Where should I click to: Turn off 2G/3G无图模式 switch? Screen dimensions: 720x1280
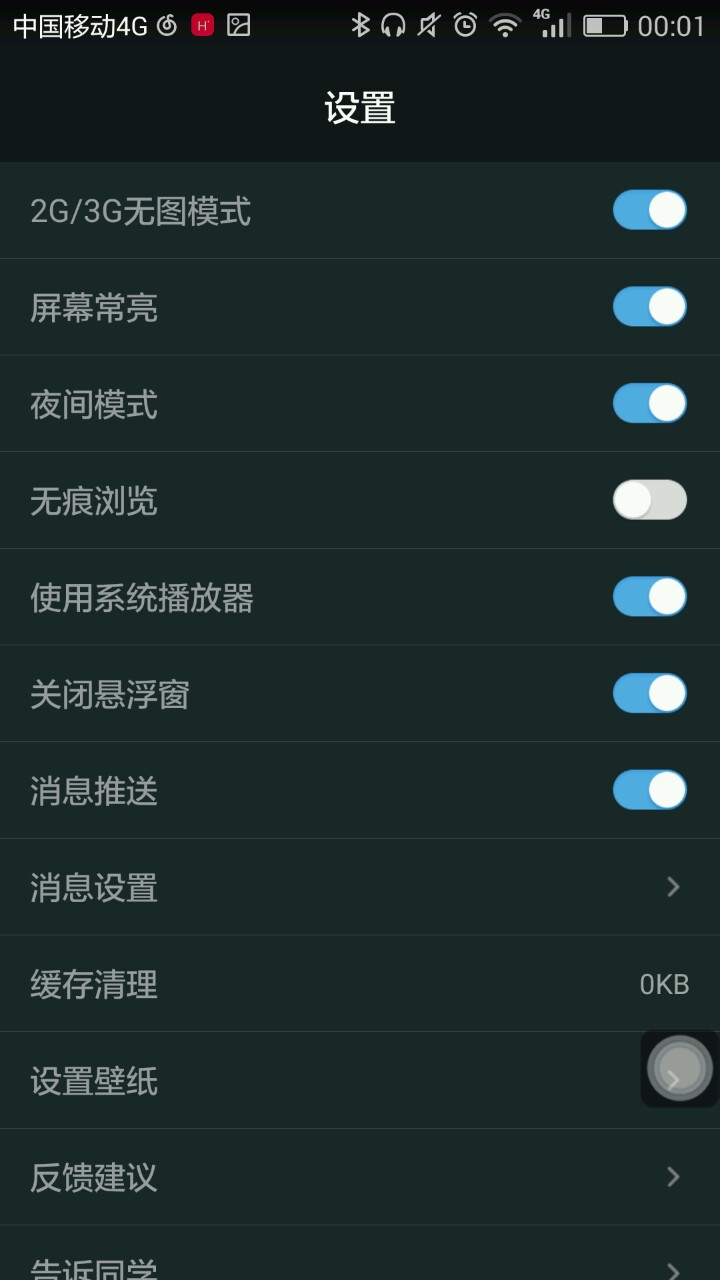649,211
